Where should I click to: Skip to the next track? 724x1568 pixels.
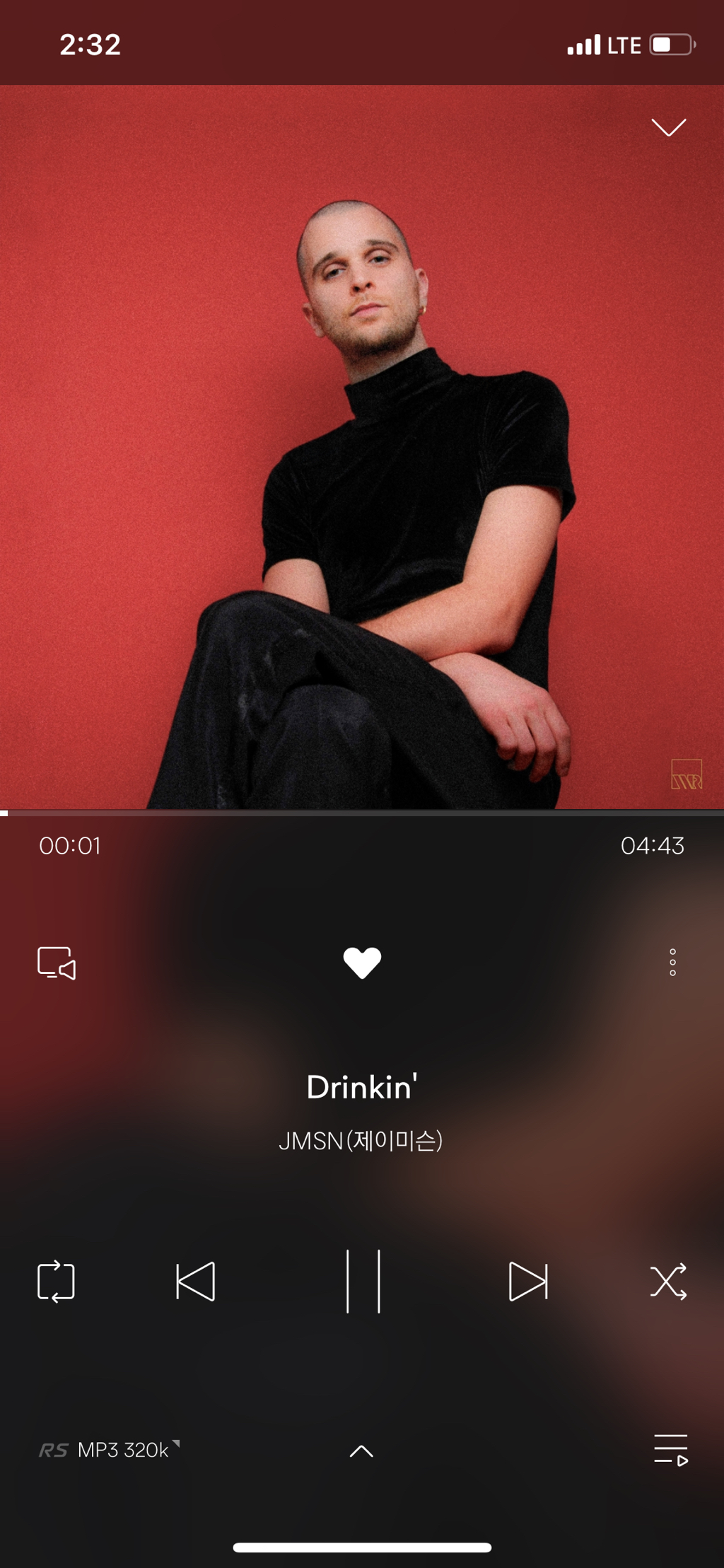tap(528, 1282)
